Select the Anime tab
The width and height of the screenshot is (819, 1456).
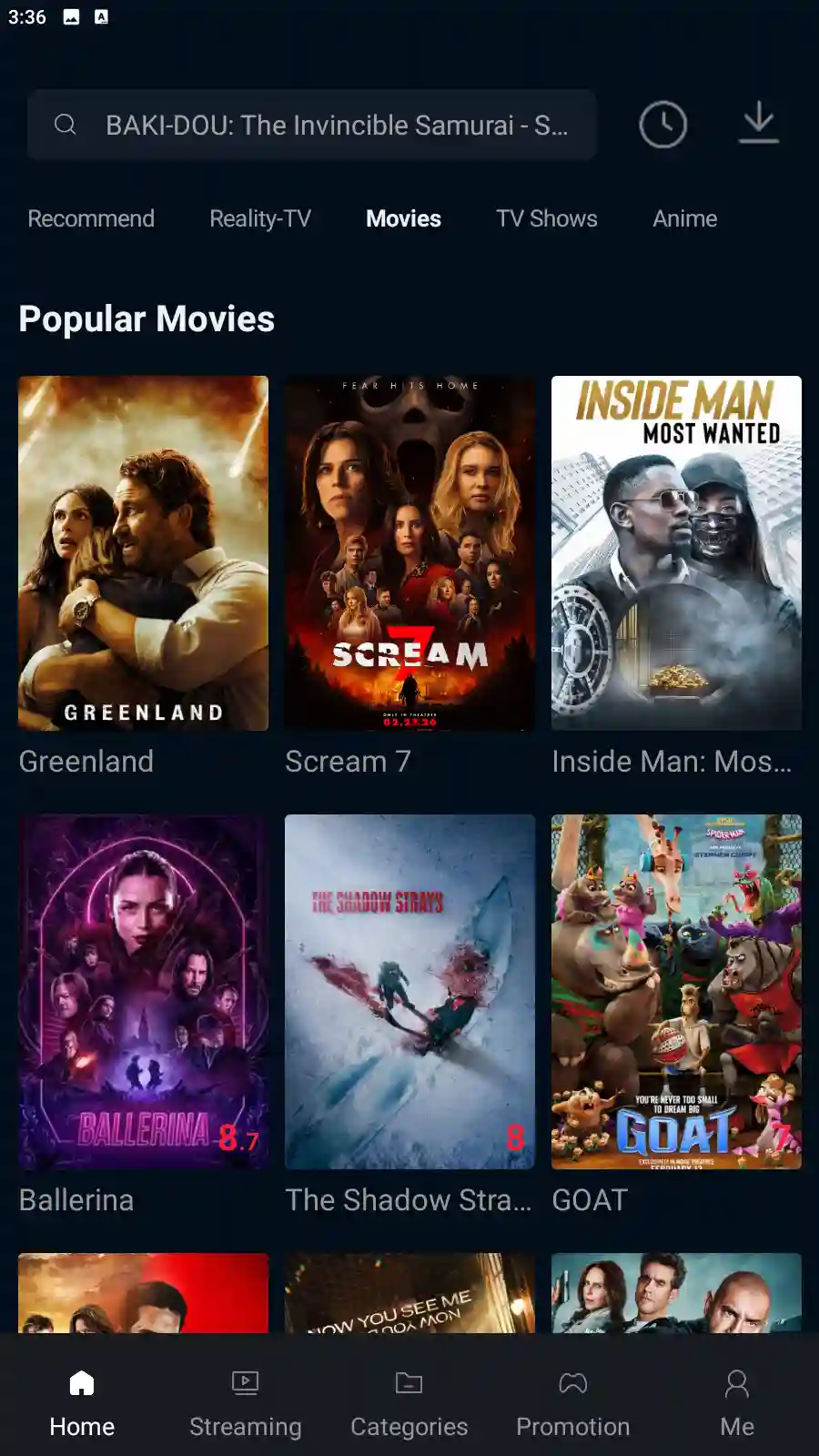684,218
